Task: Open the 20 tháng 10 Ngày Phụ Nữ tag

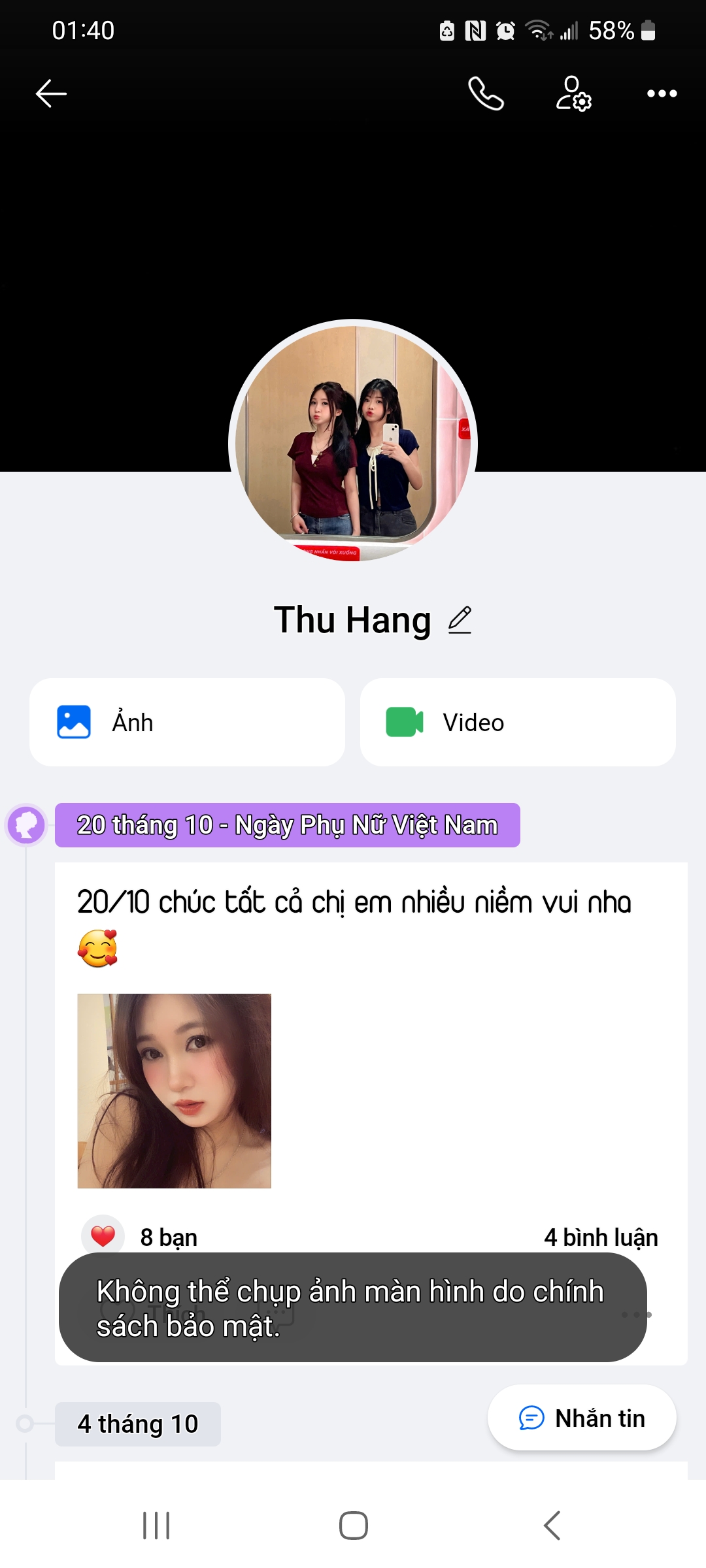Action: (288, 825)
